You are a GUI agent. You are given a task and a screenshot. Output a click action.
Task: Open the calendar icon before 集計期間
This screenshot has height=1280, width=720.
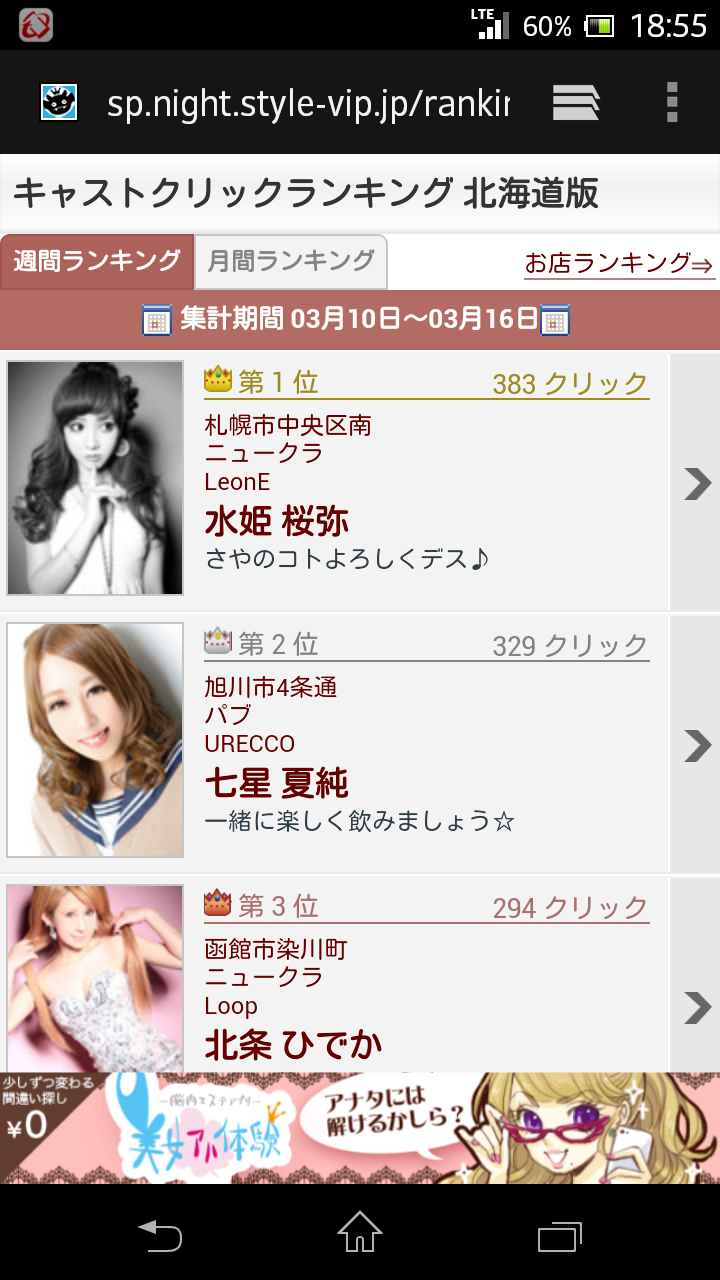(157, 321)
